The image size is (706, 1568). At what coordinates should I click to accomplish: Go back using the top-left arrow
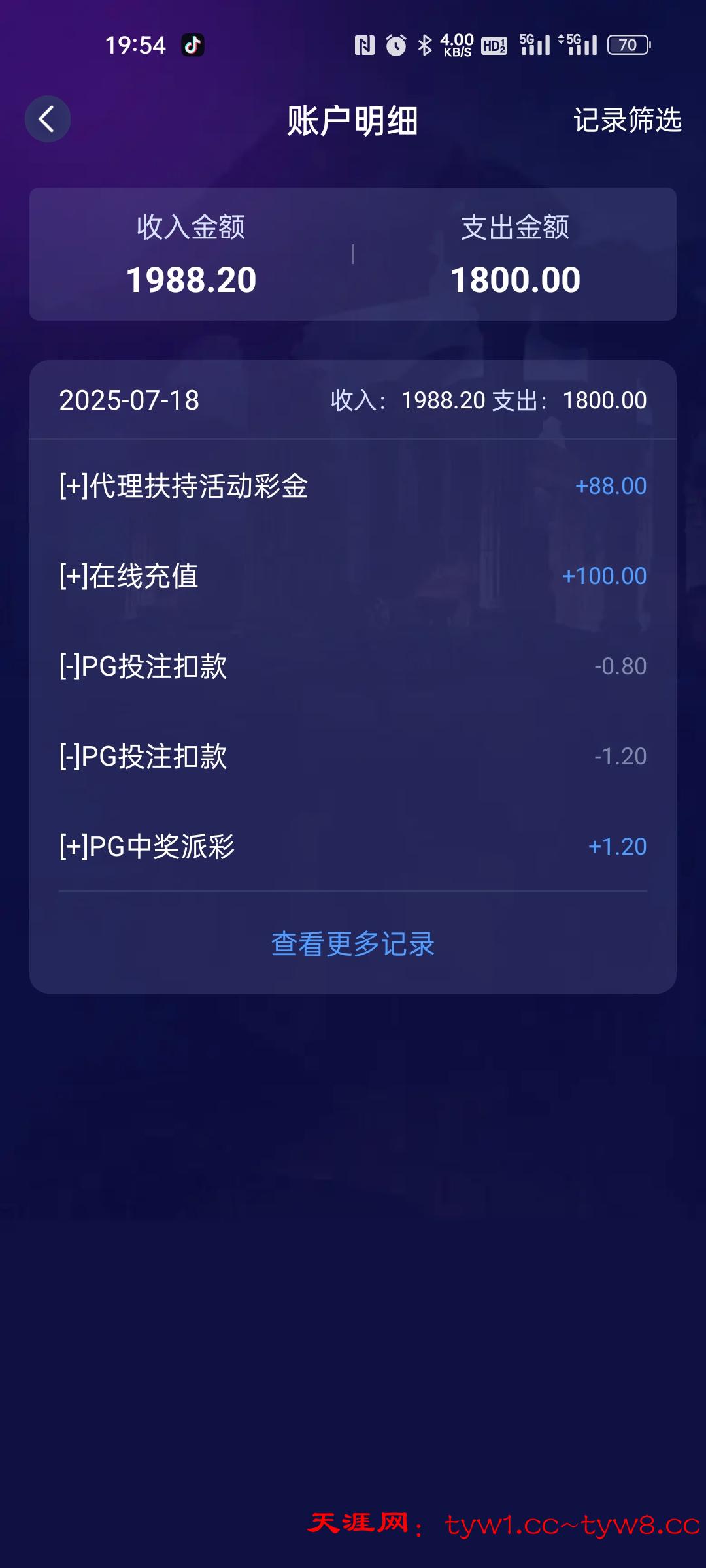(47, 120)
